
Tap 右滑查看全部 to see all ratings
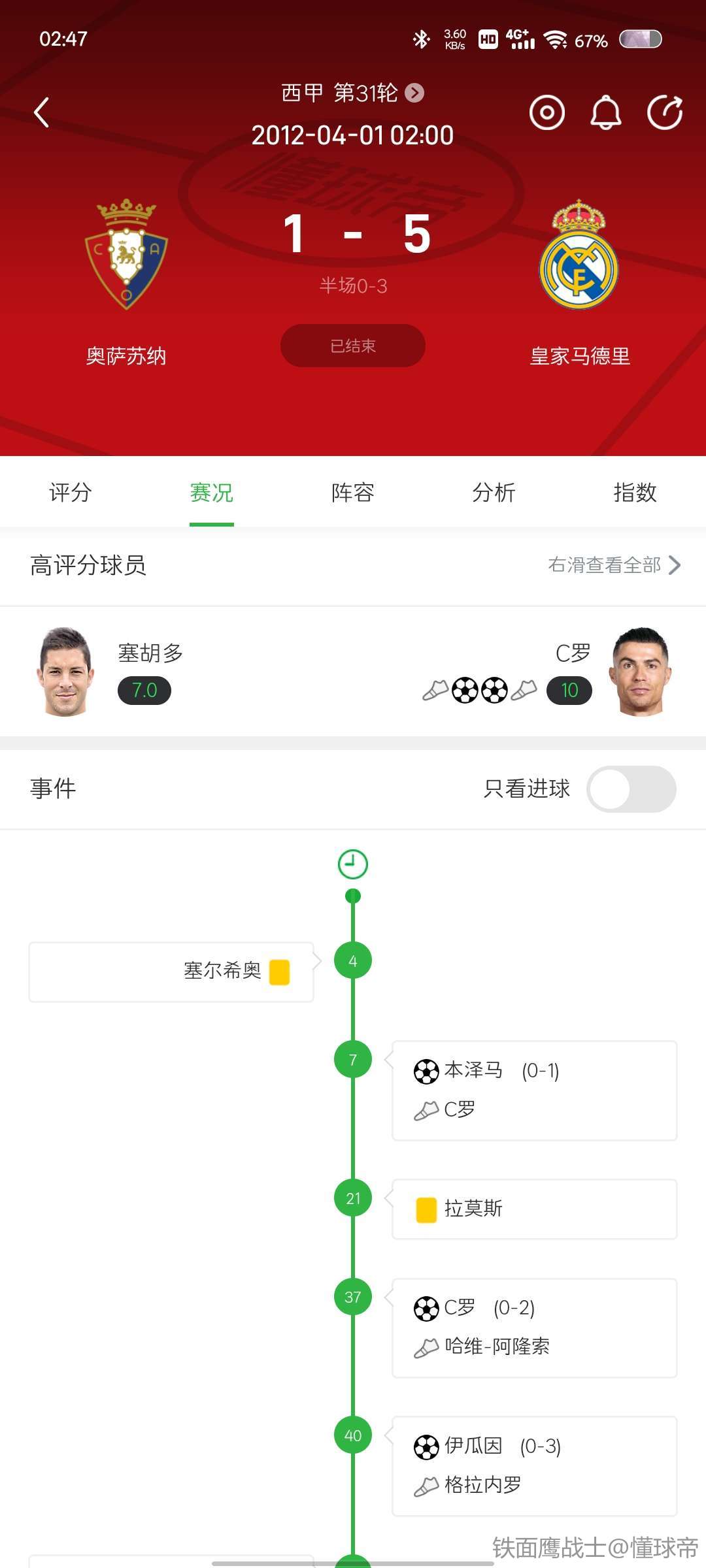[x=613, y=565]
